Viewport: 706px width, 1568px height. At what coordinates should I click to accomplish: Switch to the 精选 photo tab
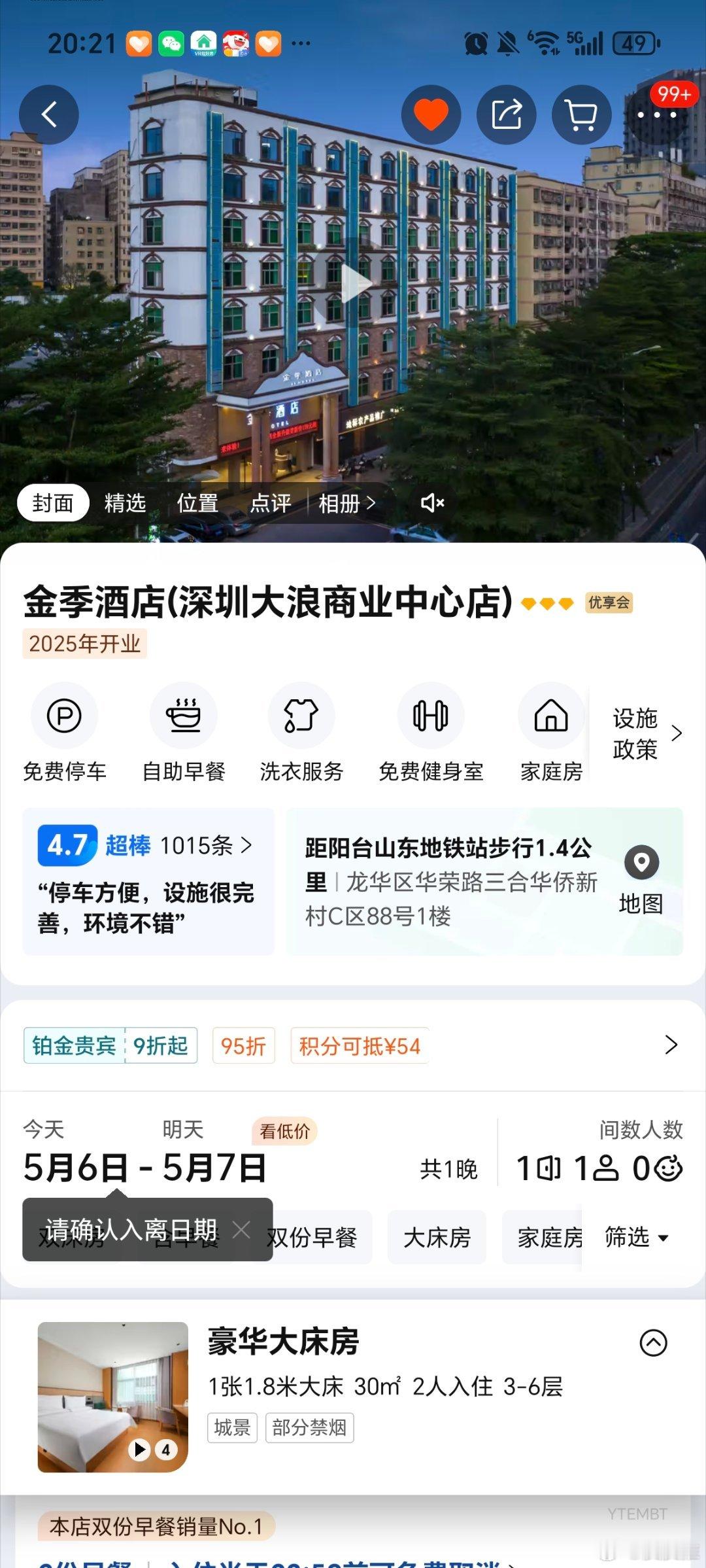[125, 502]
